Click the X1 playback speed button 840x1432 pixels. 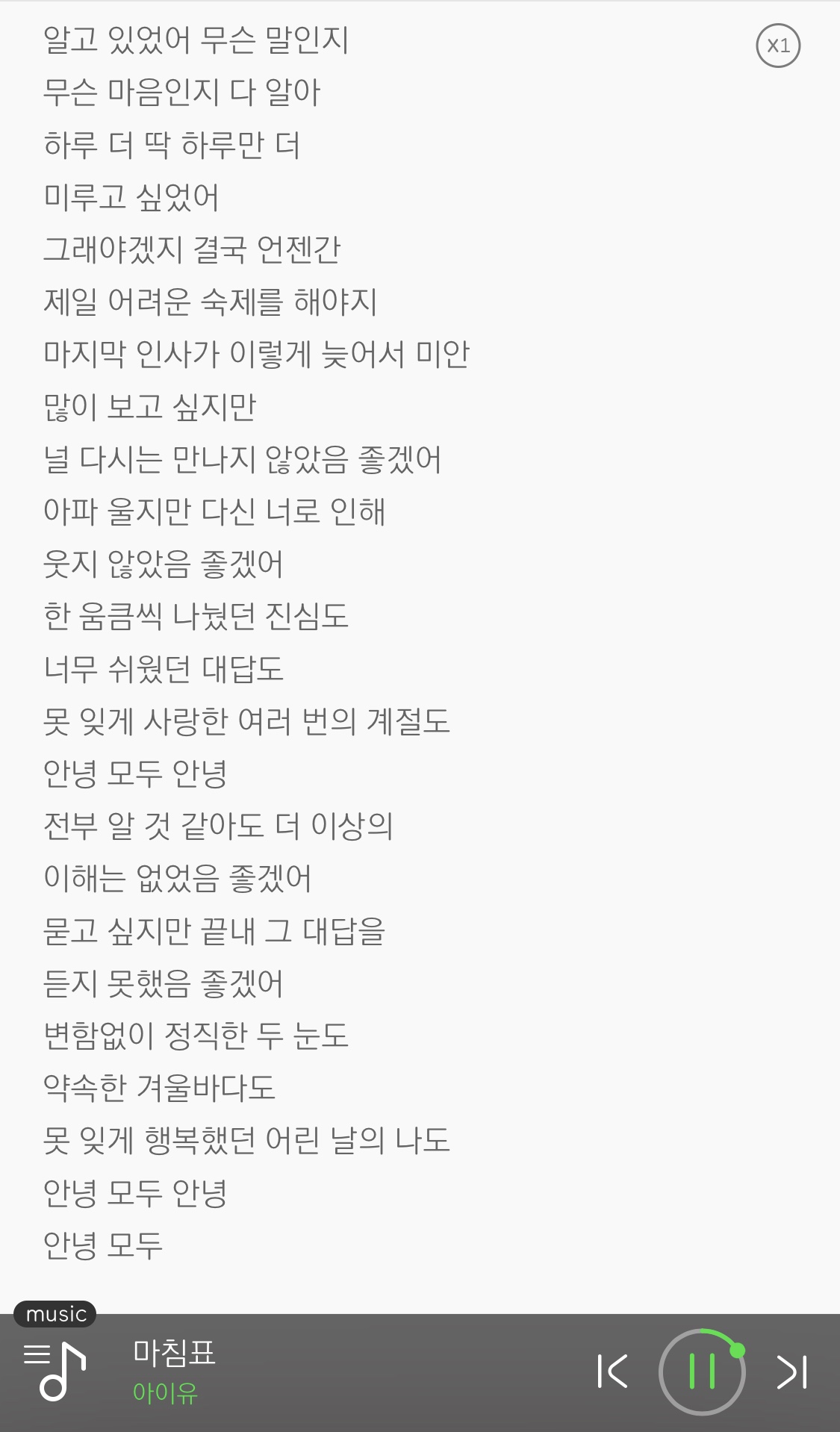click(777, 46)
